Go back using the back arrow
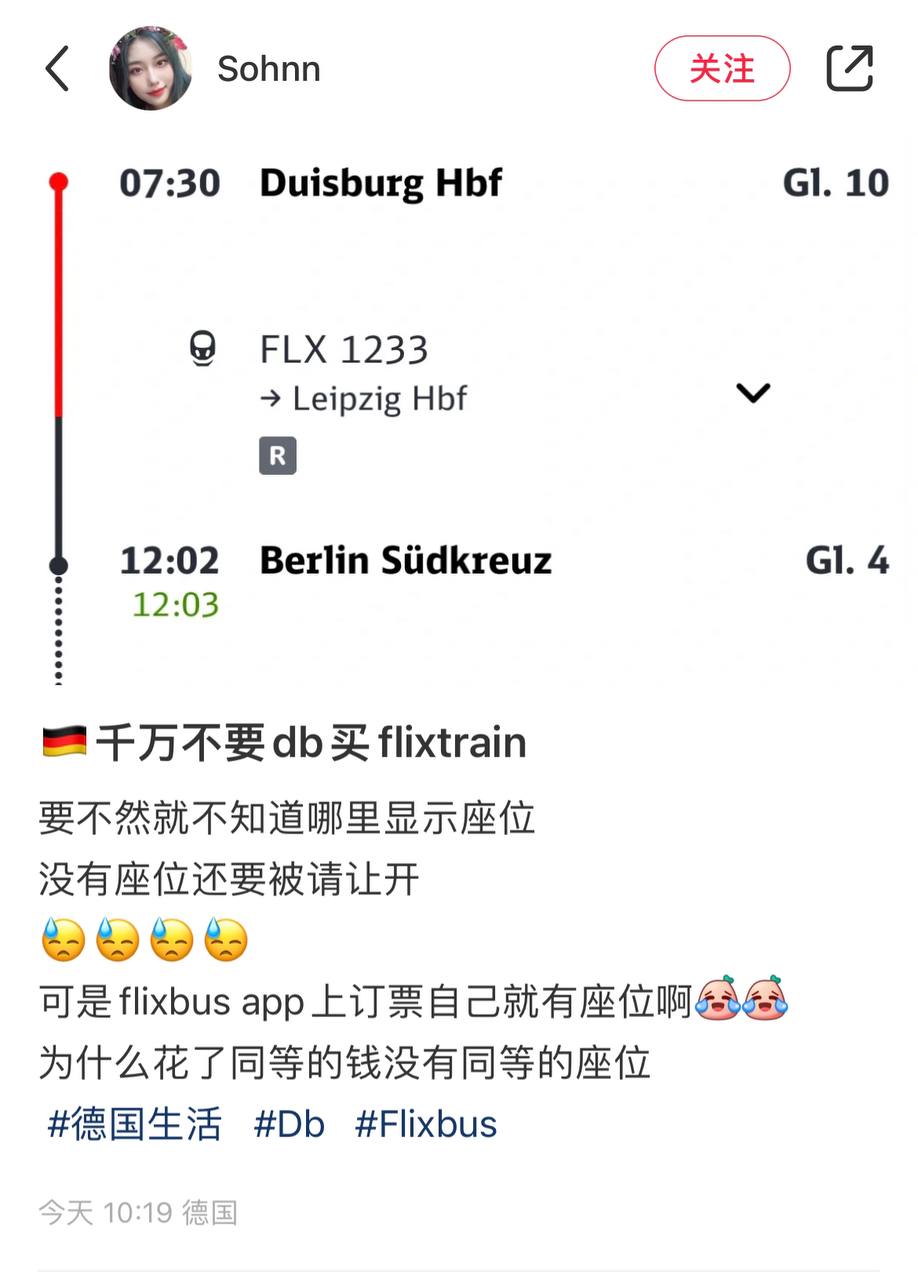Screen dimensions: 918x1280 point(57,69)
